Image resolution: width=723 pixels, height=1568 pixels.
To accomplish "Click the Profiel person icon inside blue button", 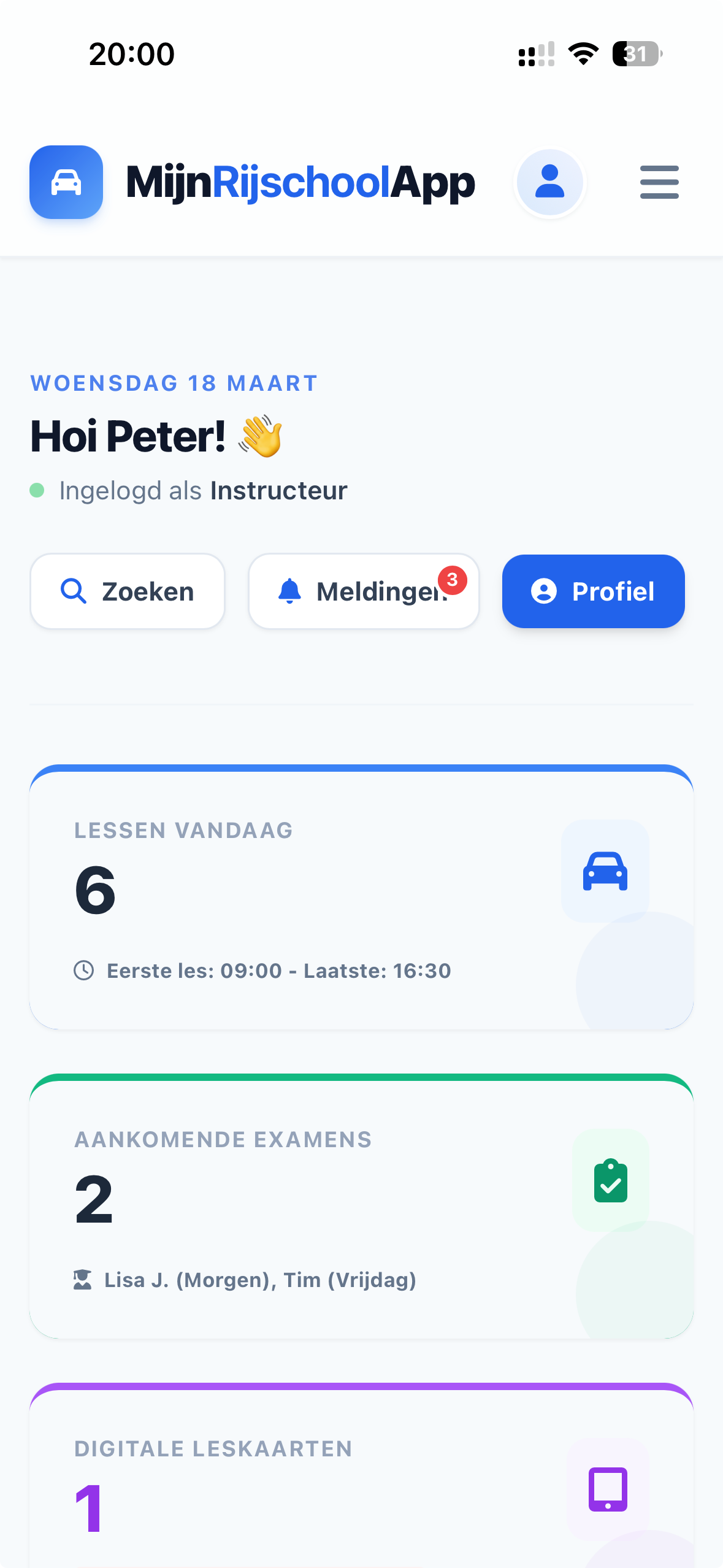I will tap(545, 591).
